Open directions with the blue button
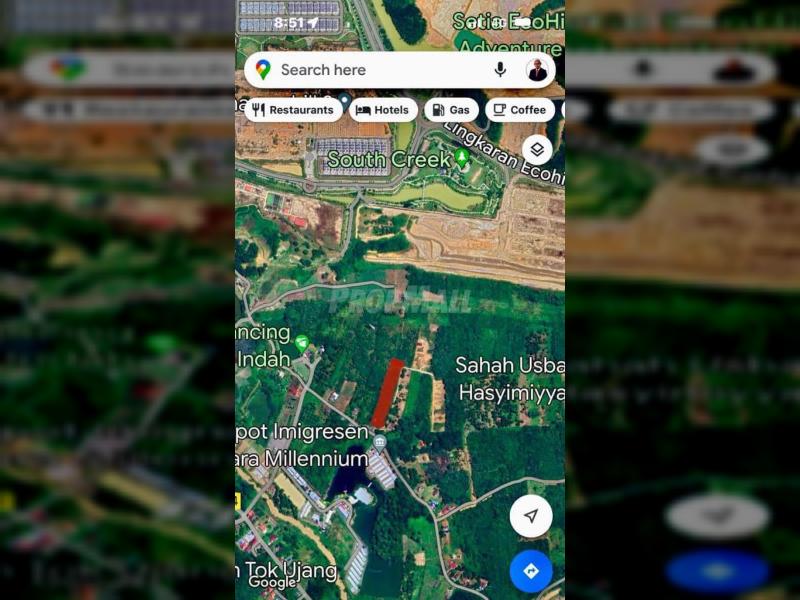Viewport: 800px width, 600px height. (531, 571)
